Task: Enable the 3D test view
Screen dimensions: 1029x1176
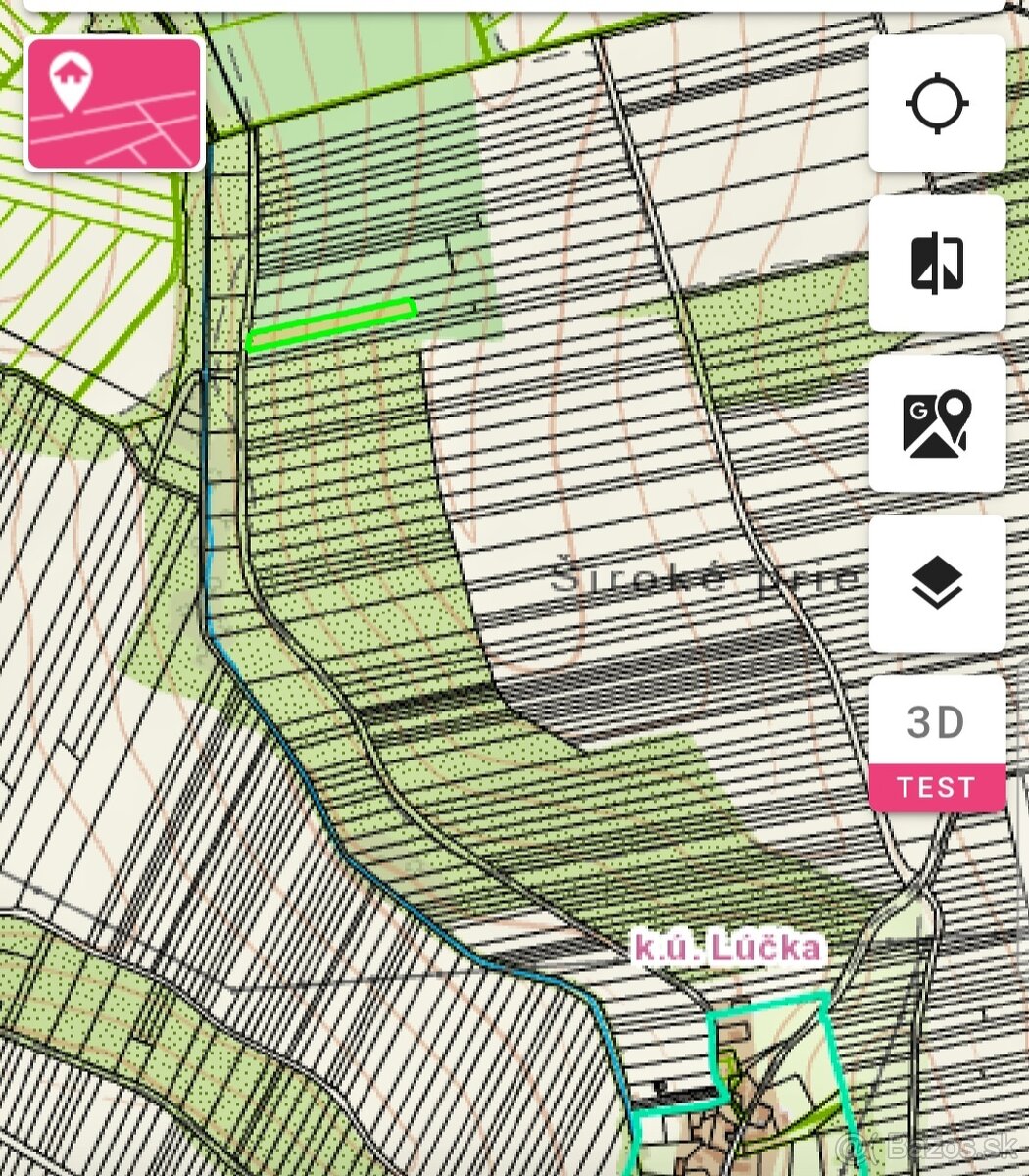Action: 937,743
